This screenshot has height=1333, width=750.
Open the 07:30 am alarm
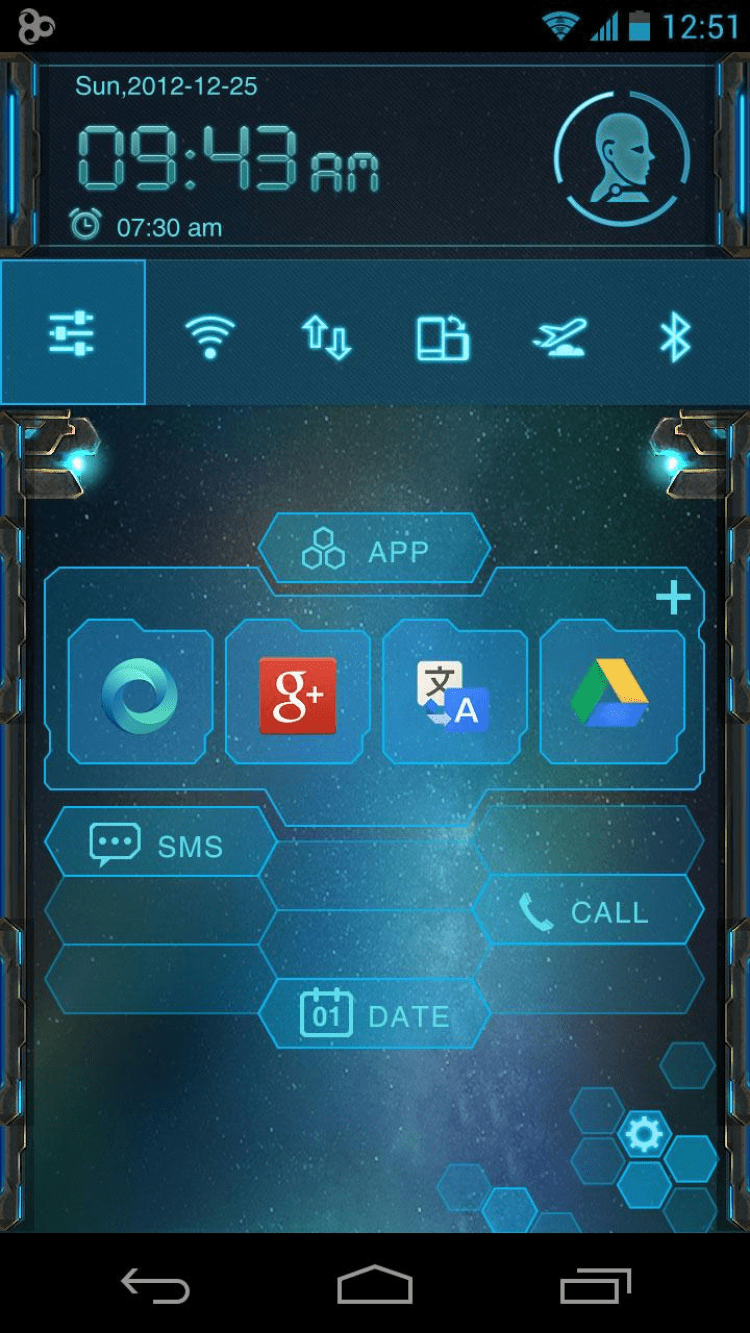[147, 227]
